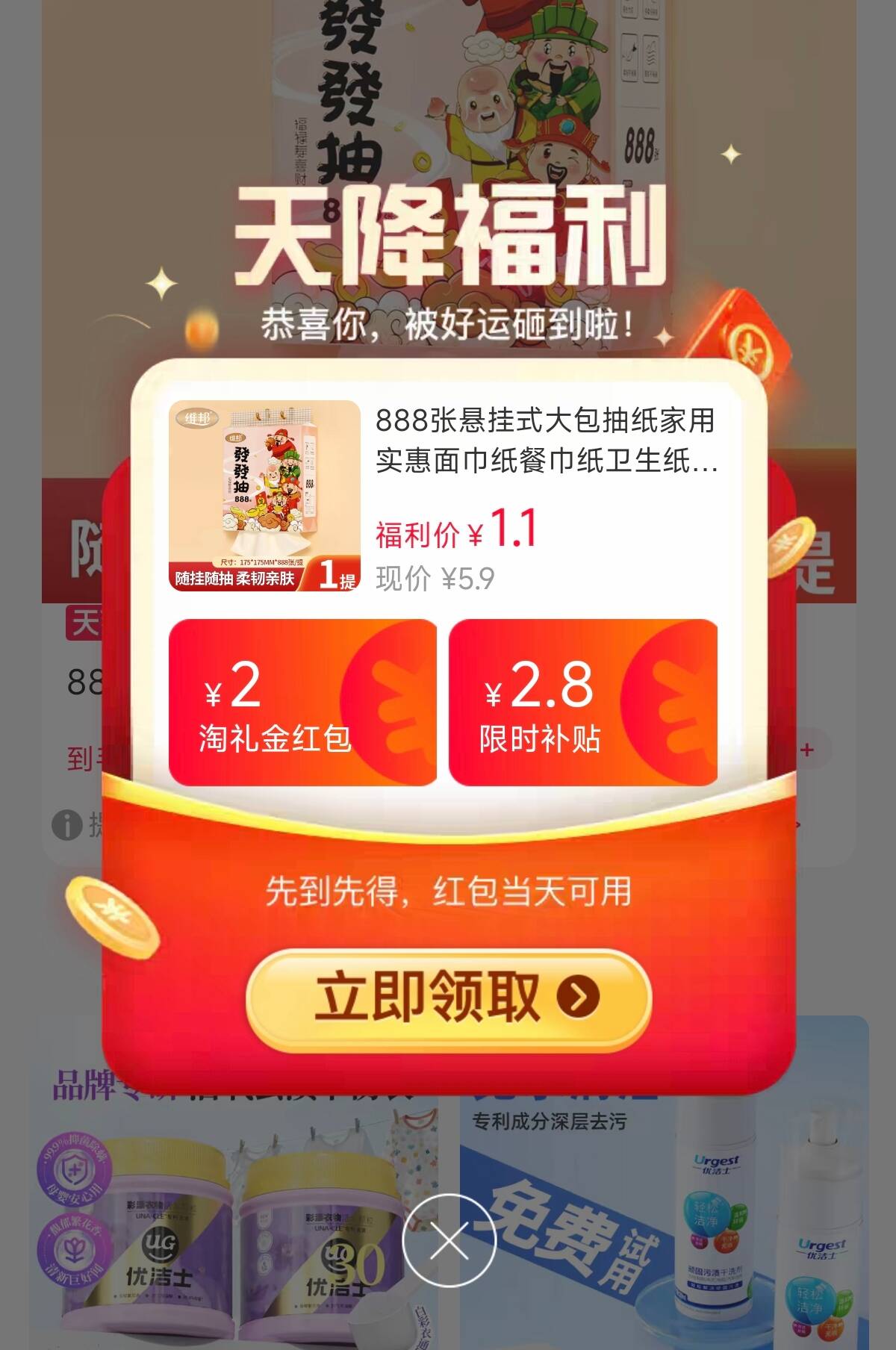Tap the 立即领取 claim button
The width and height of the screenshot is (896, 1350).
[448, 998]
